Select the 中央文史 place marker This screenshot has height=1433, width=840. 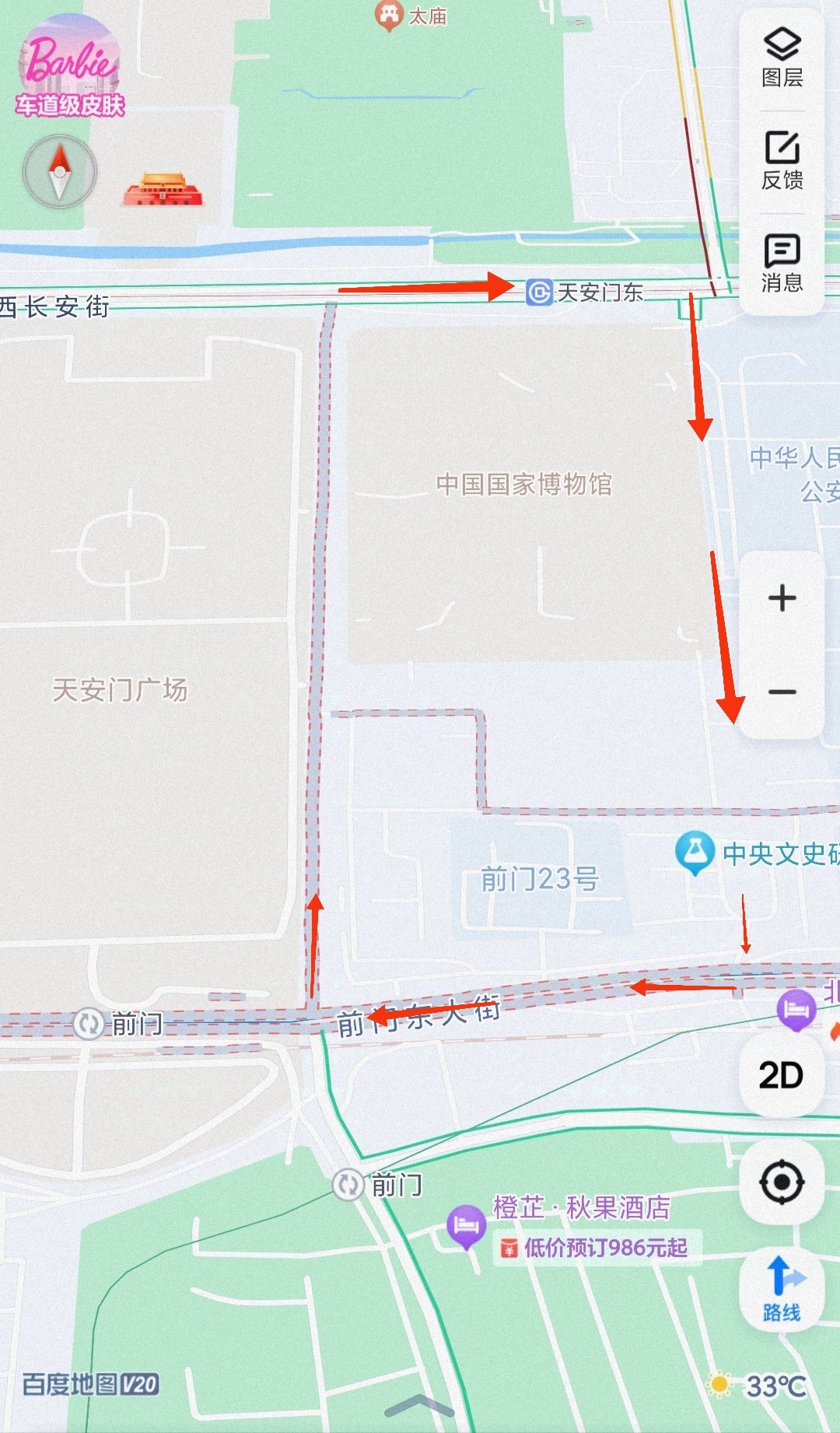pos(695,852)
